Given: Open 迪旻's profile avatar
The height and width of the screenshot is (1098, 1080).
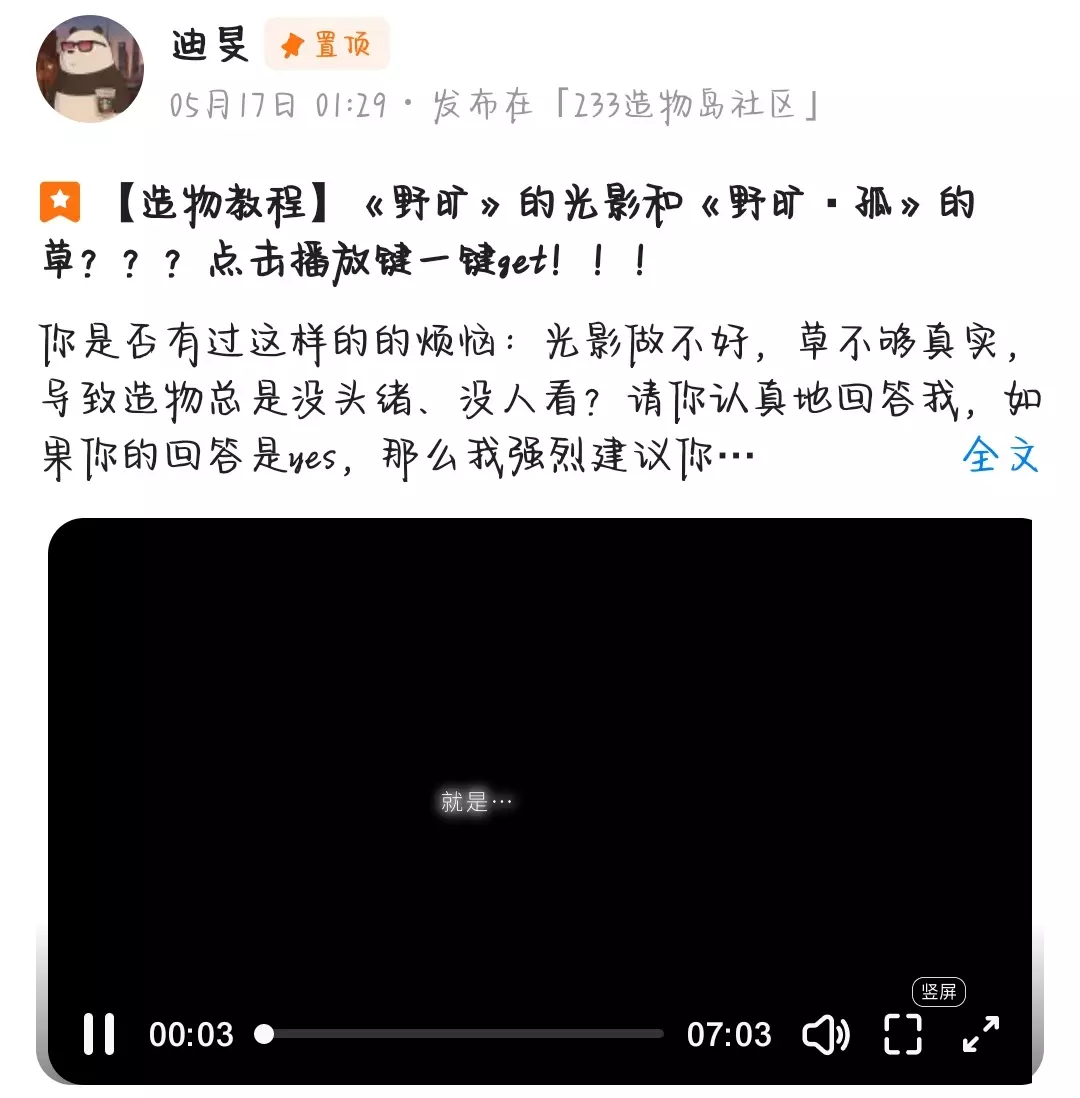Looking at the screenshot, I should 90,69.
